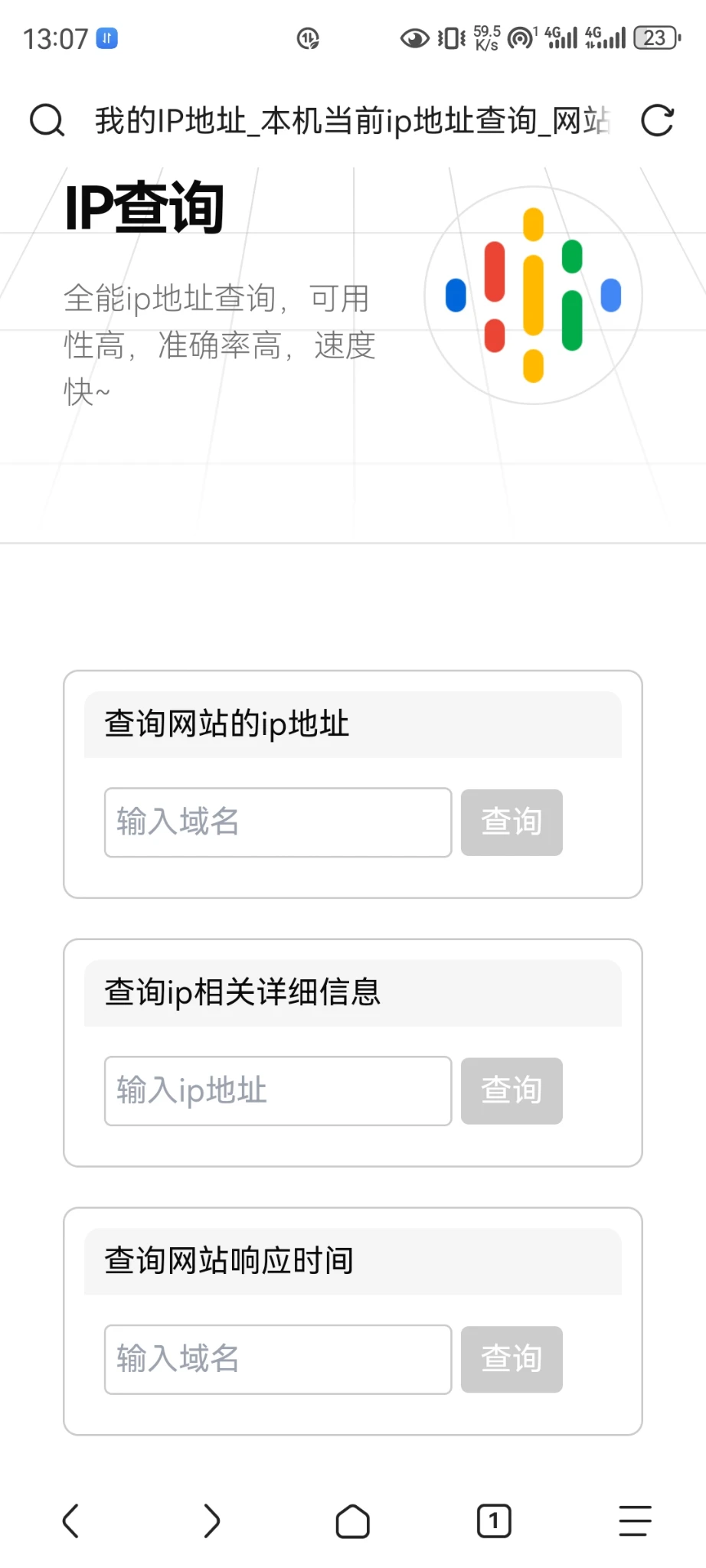This screenshot has height=1568, width=706.
Task: Open the page title address bar
Action: point(352,121)
